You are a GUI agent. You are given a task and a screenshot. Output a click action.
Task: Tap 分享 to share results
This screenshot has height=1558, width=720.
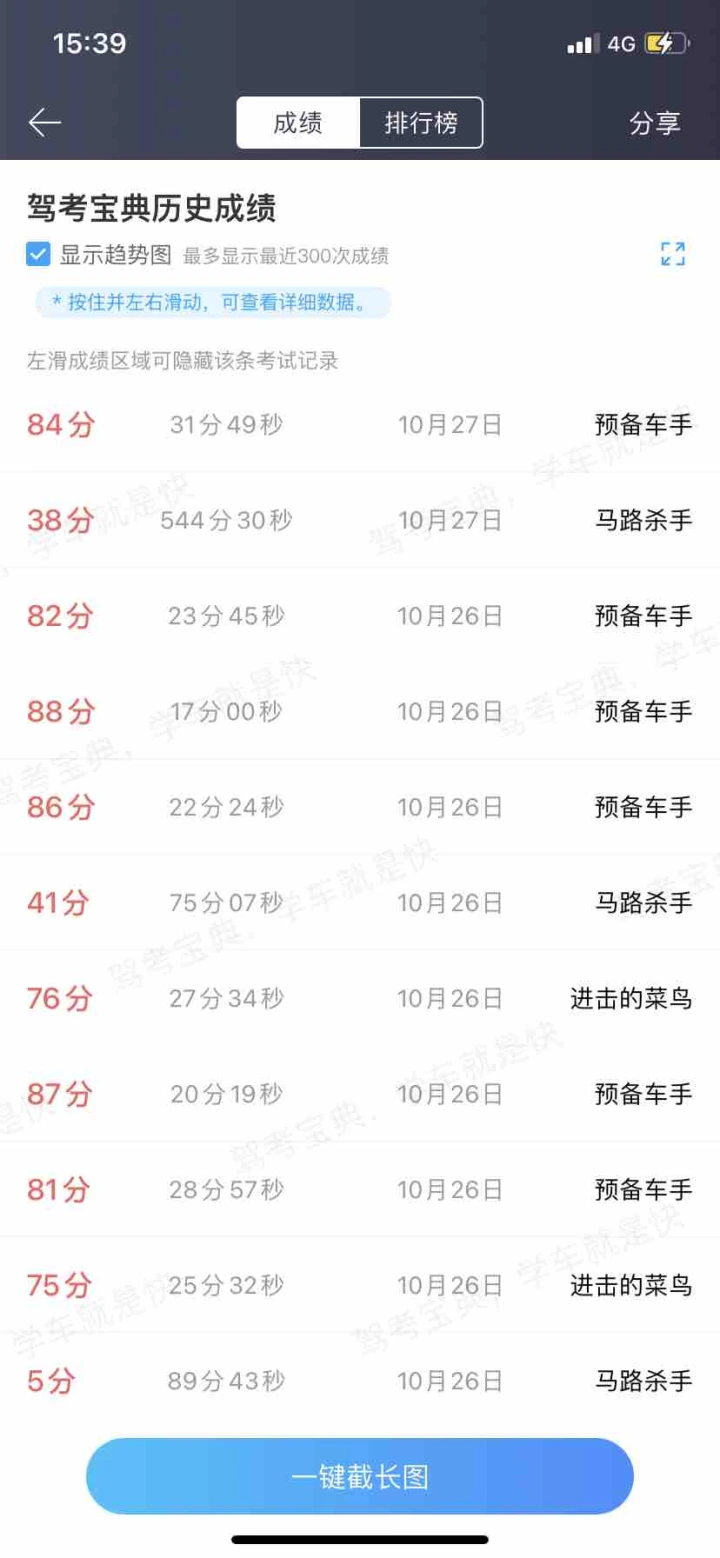(x=655, y=123)
